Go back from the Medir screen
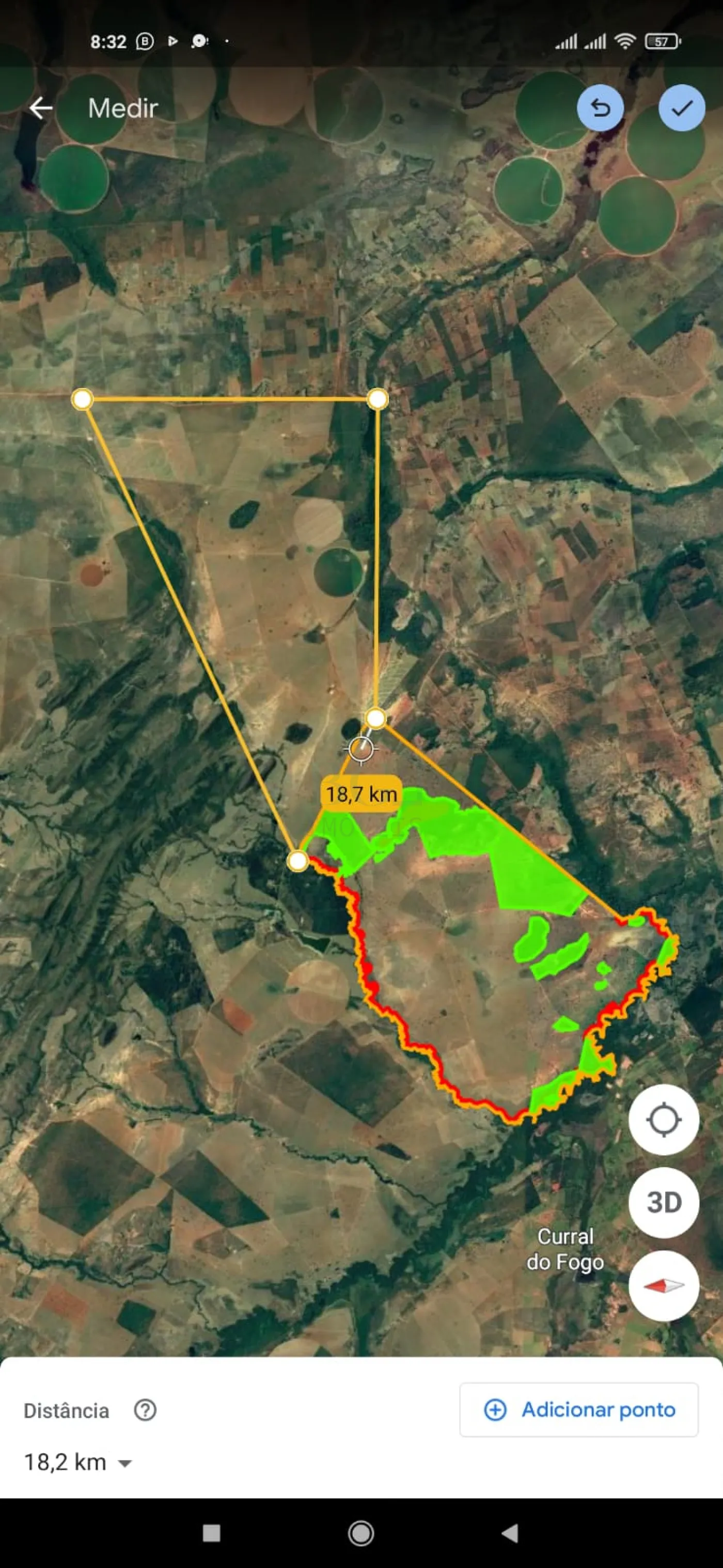The image size is (723, 1568). pos(41,108)
